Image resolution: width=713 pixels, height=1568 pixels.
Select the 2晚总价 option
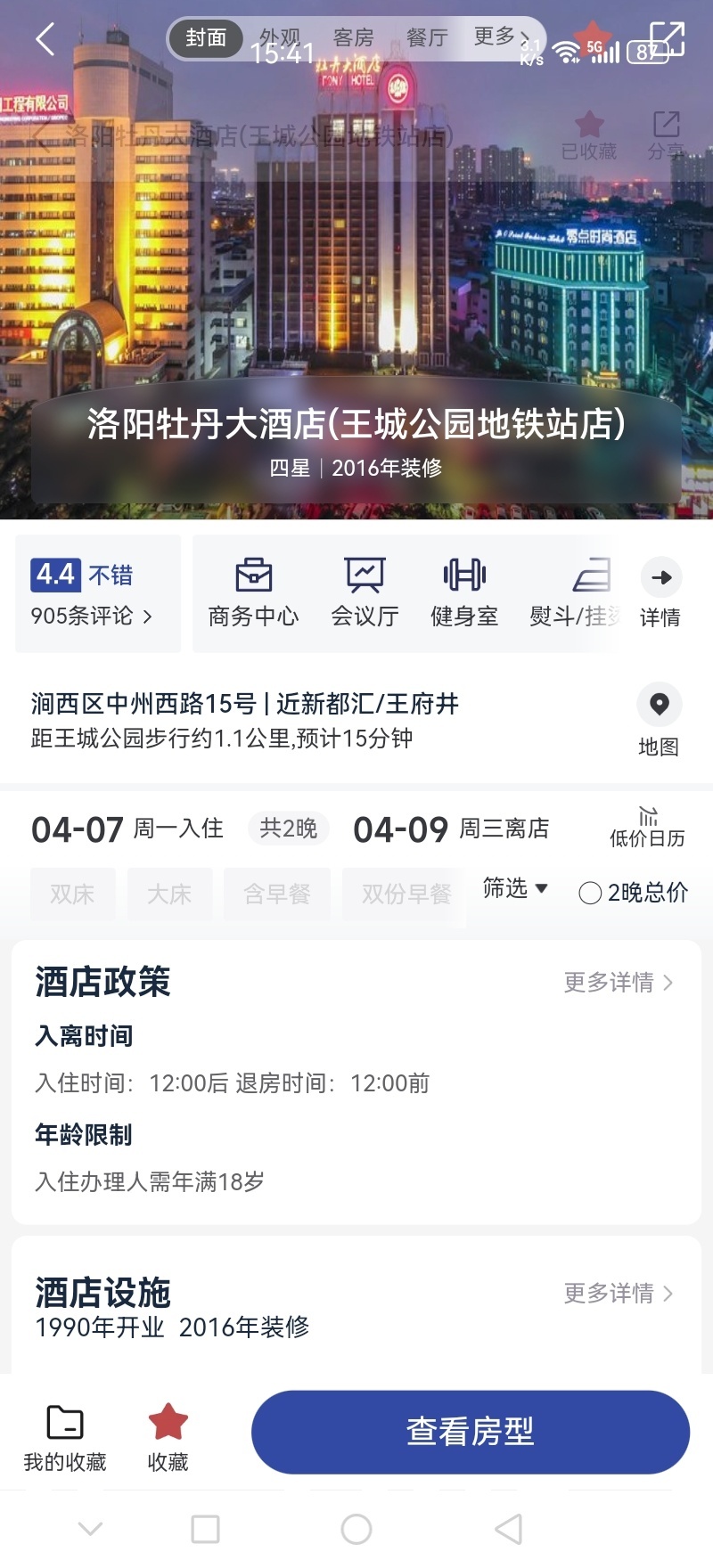click(x=634, y=893)
